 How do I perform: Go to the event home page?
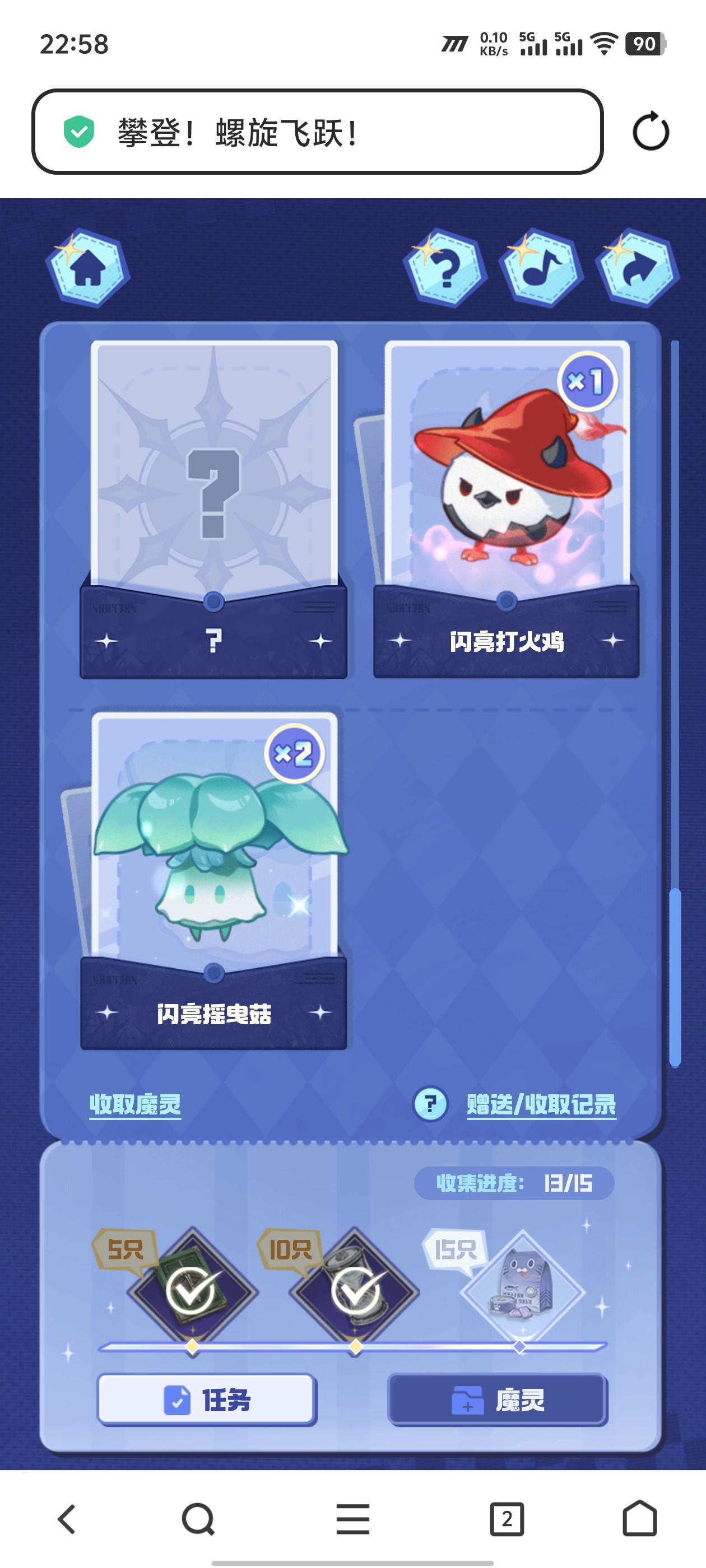(88, 268)
